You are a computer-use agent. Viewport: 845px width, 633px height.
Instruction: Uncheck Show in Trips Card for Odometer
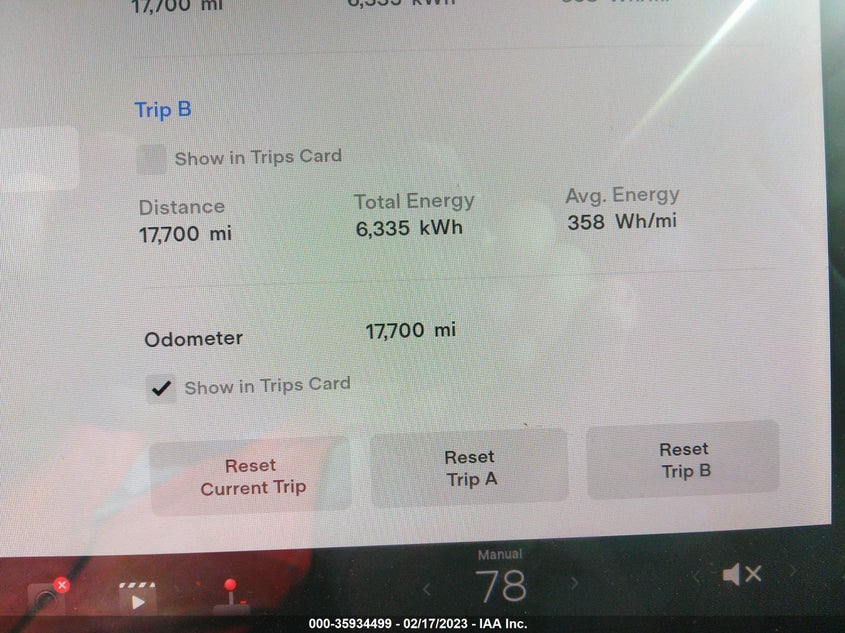click(160, 389)
